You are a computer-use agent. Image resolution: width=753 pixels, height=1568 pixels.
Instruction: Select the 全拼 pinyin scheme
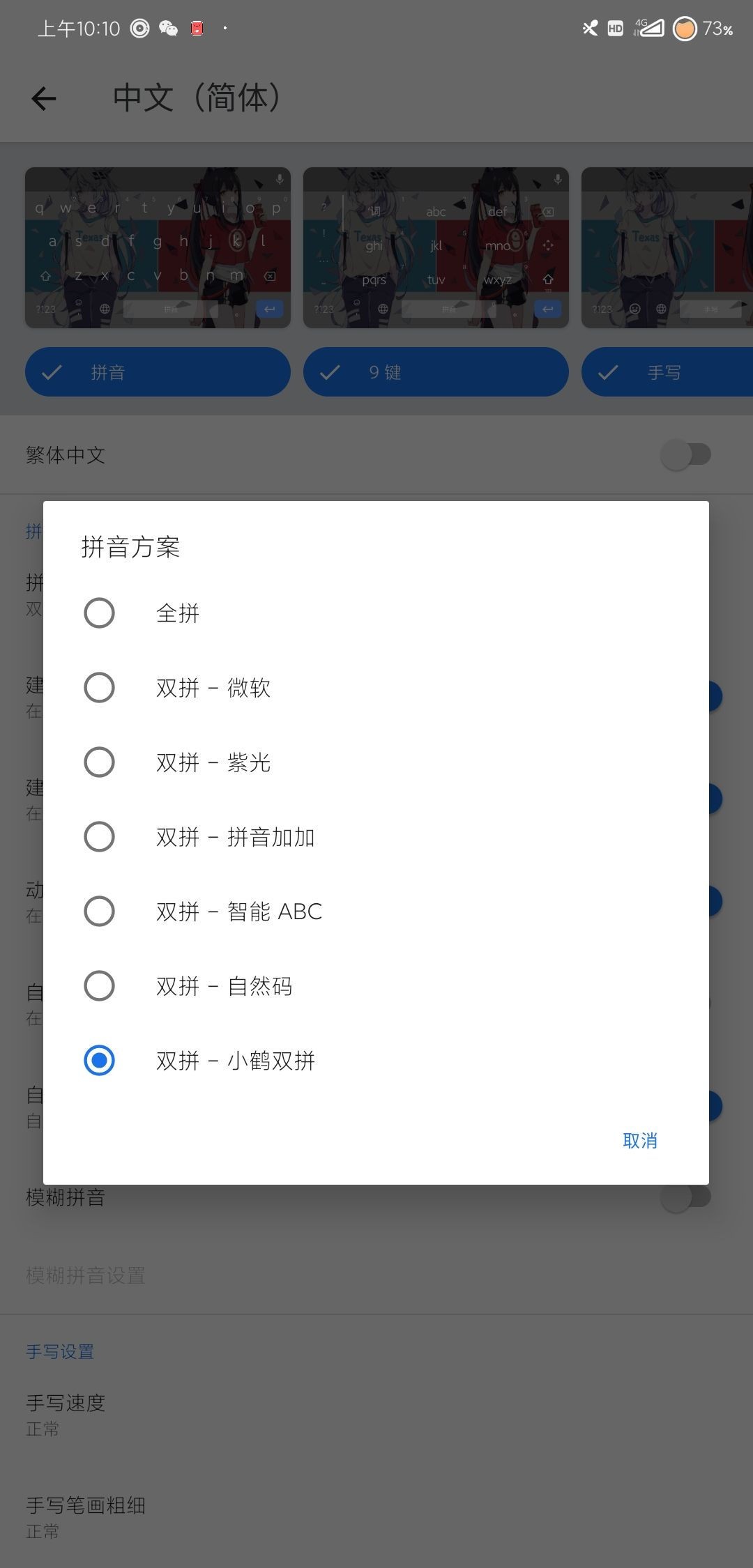tap(376, 613)
